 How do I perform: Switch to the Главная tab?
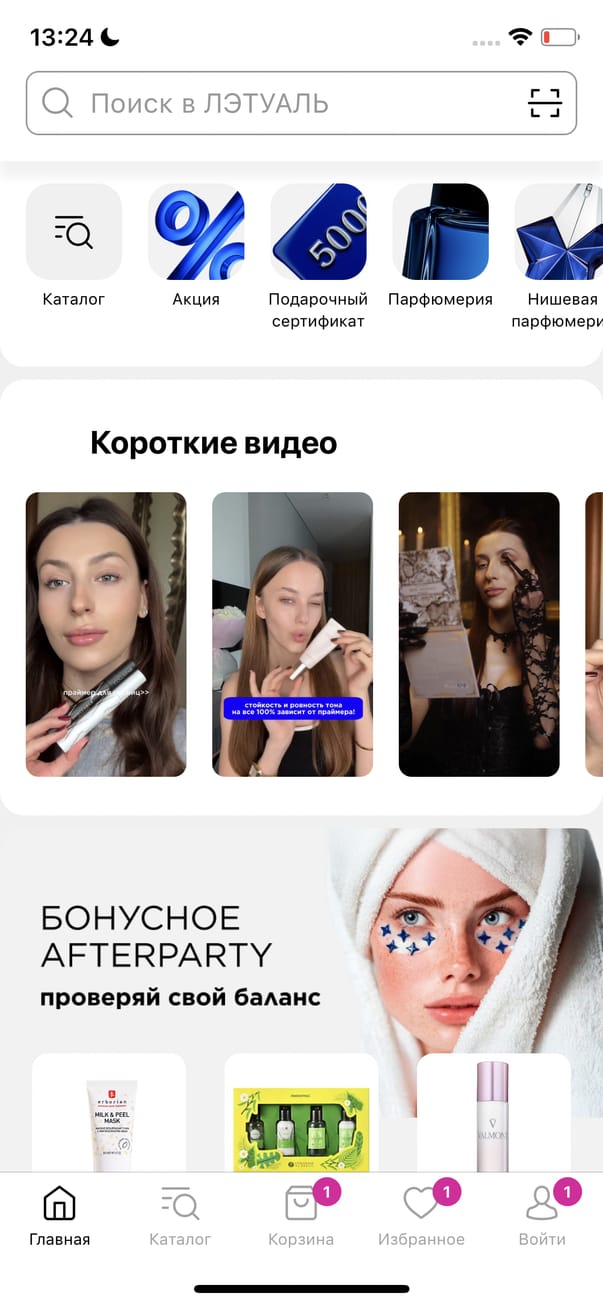point(60,1216)
